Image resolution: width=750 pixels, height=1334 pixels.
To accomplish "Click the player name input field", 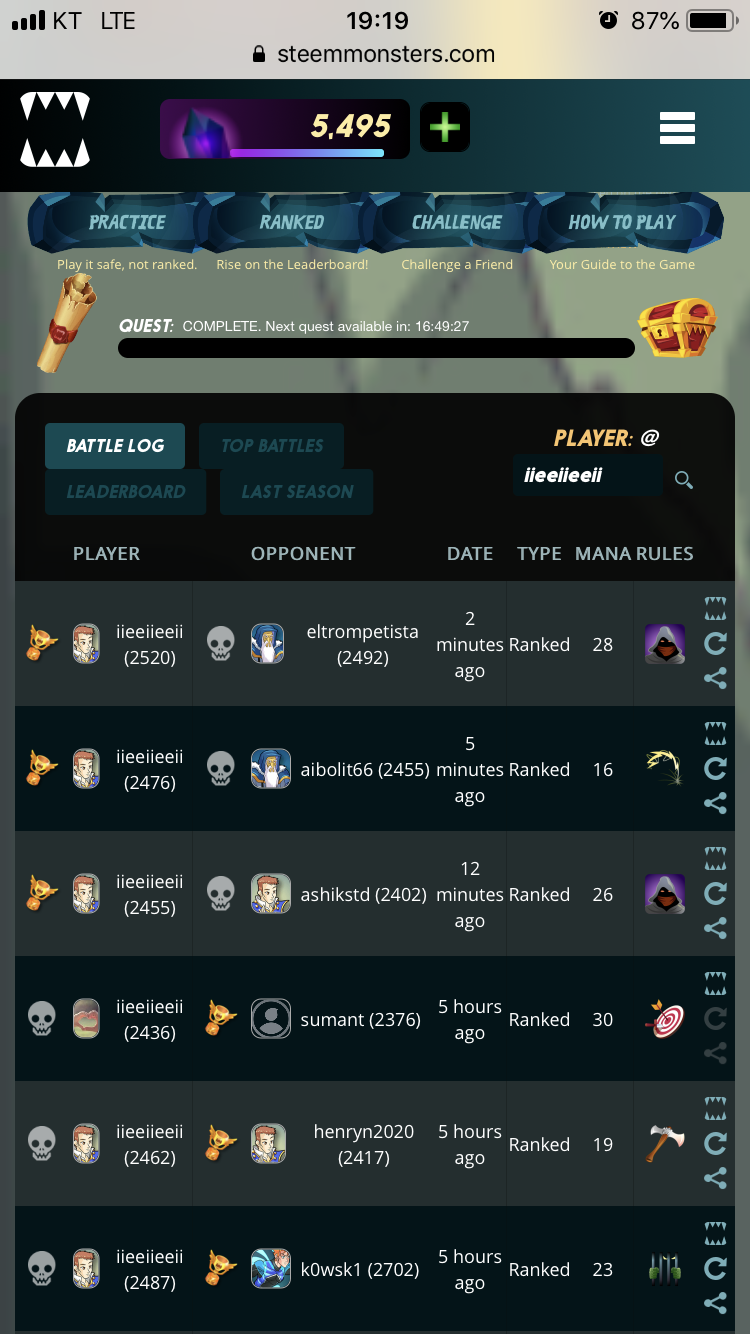I will (588, 475).
